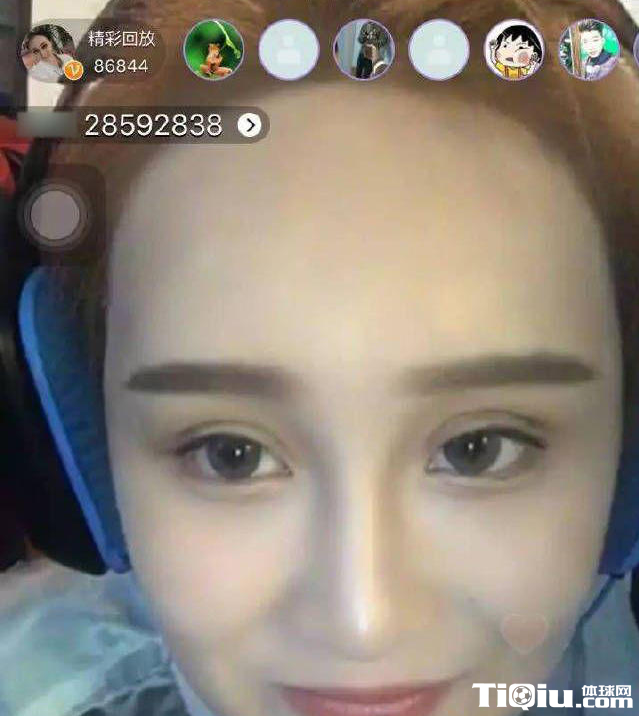
Task: Tap the floating AssistiveTouch button
Action: (56, 213)
